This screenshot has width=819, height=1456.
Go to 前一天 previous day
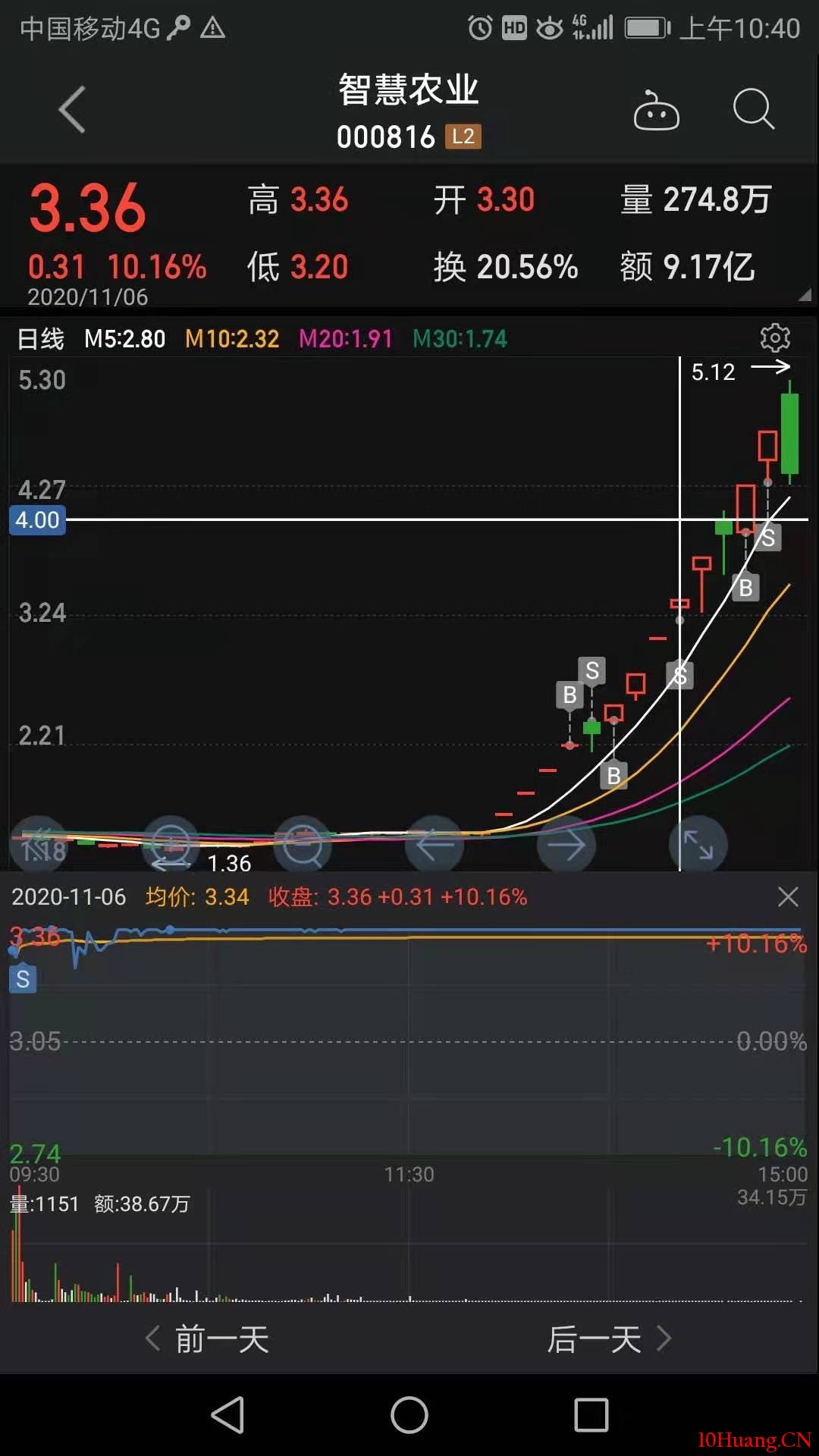click(x=207, y=1339)
